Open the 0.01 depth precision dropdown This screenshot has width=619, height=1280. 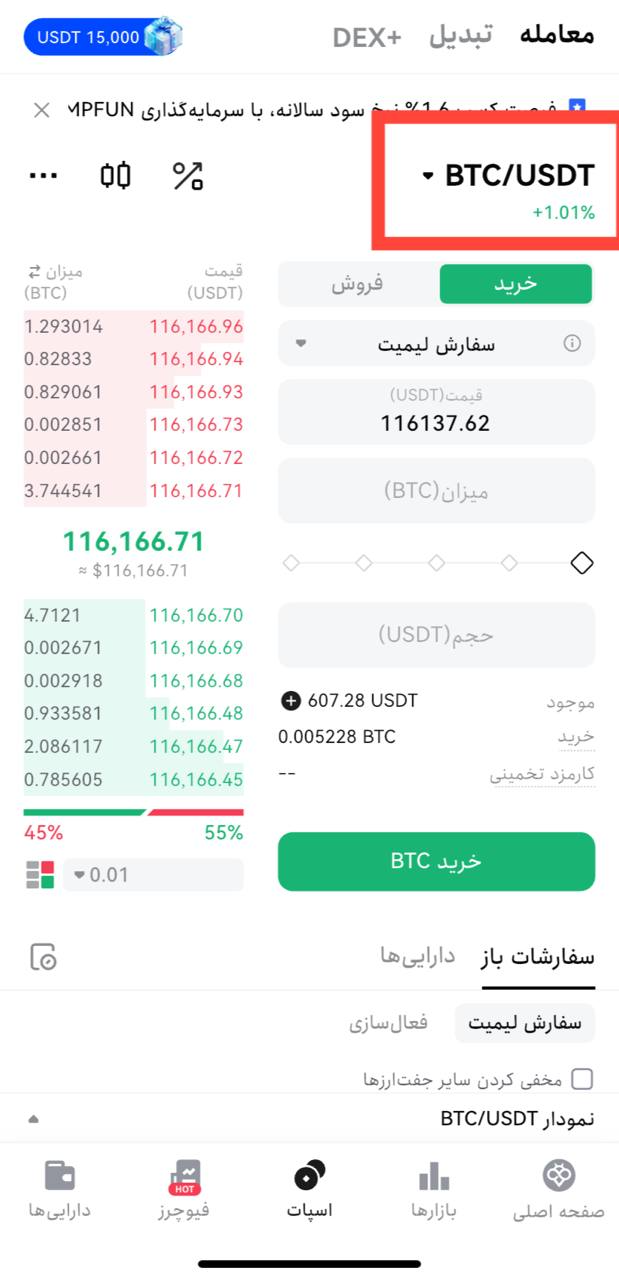coord(153,875)
